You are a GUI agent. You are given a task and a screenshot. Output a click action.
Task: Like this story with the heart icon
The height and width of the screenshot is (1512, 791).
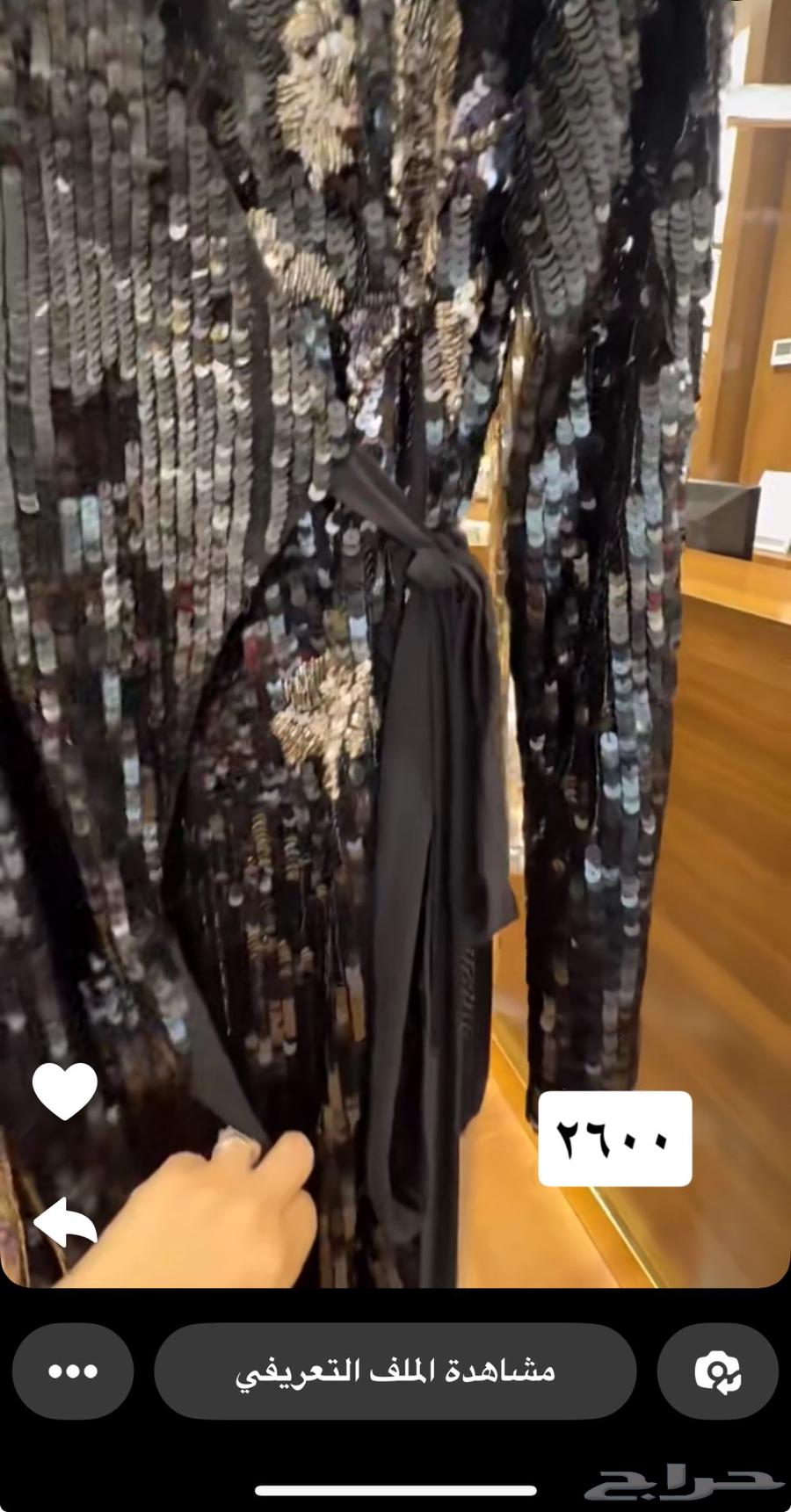tap(64, 1090)
